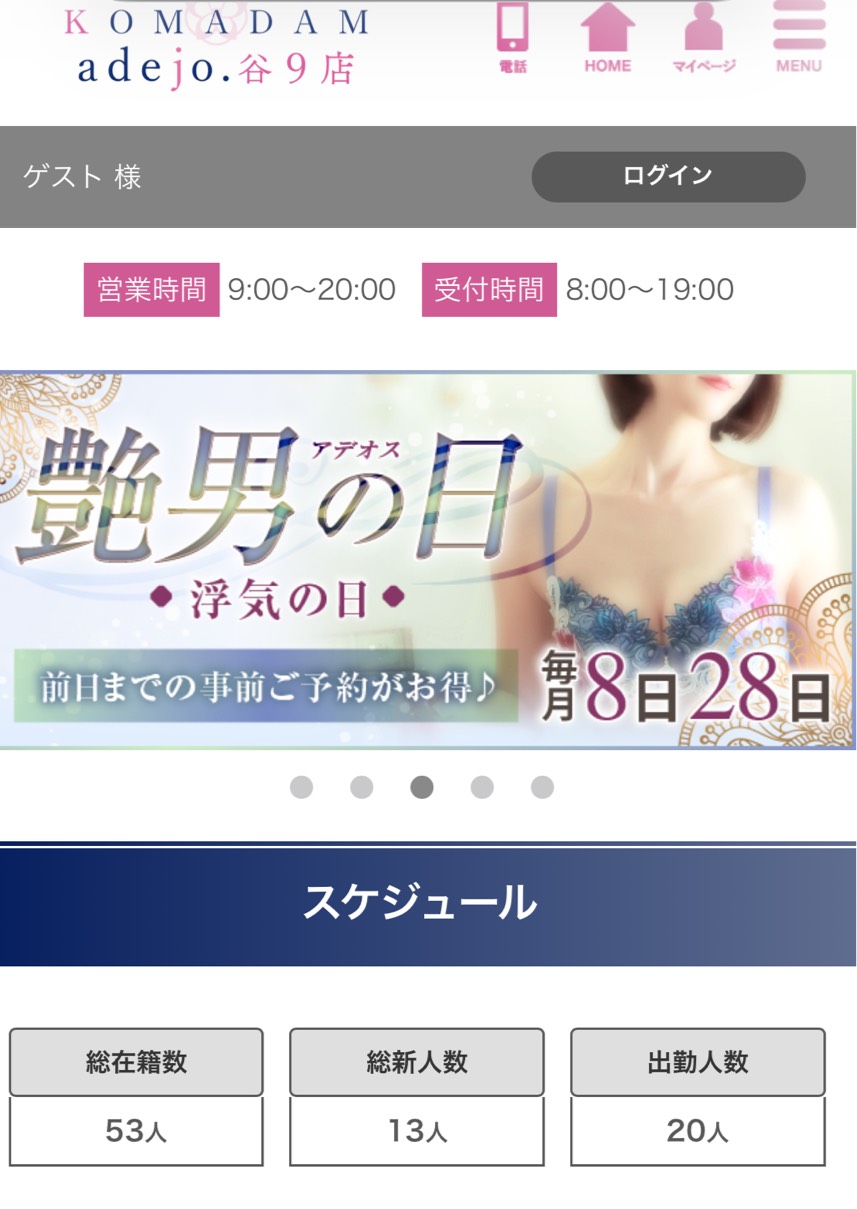Select the first banner page dot
This screenshot has width=857, height=1209.
[301, 787]
